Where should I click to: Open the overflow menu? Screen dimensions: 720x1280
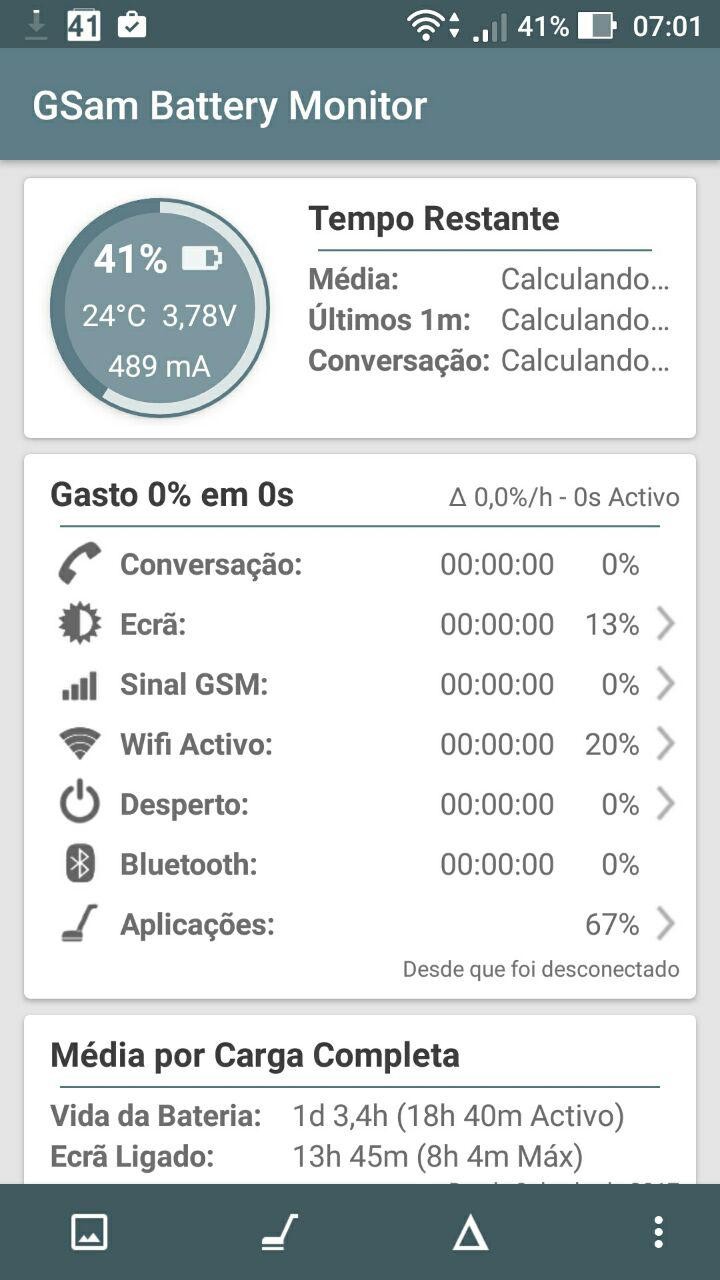pyautogui.click(x=658, y=1232)
